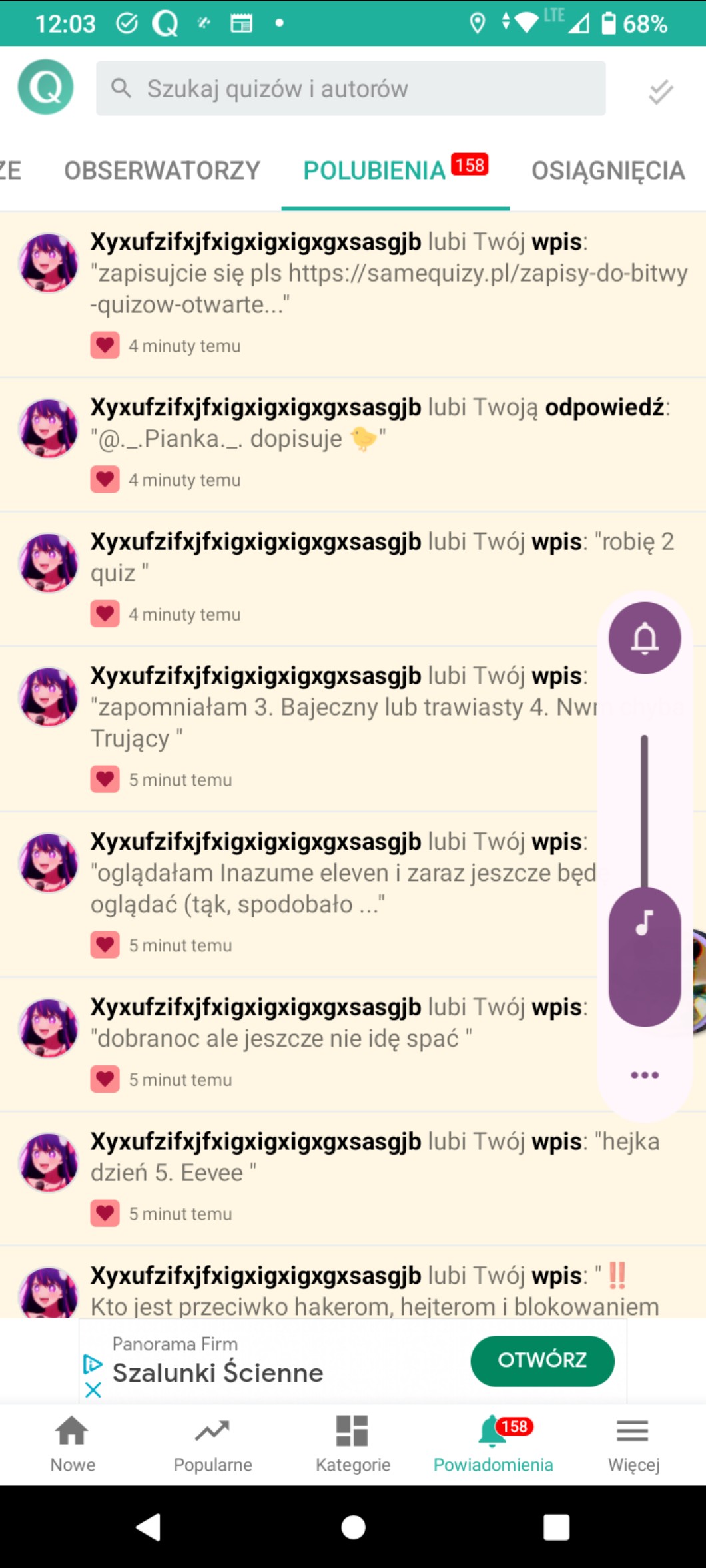Tap the quiz and author search field
The width and height of the screenshot is (706, 1568).
tap(350, 89)
